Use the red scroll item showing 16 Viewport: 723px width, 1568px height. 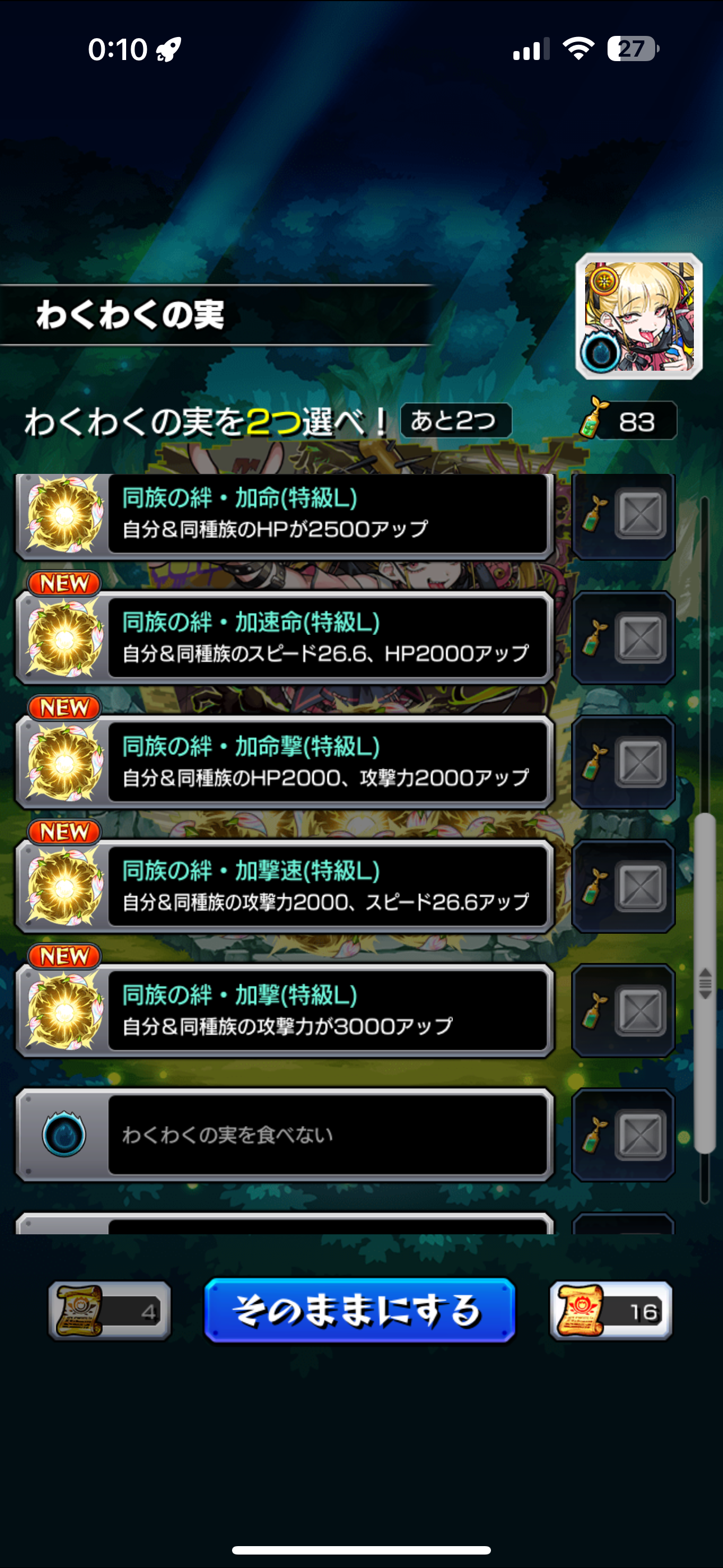pos(610,1311)
